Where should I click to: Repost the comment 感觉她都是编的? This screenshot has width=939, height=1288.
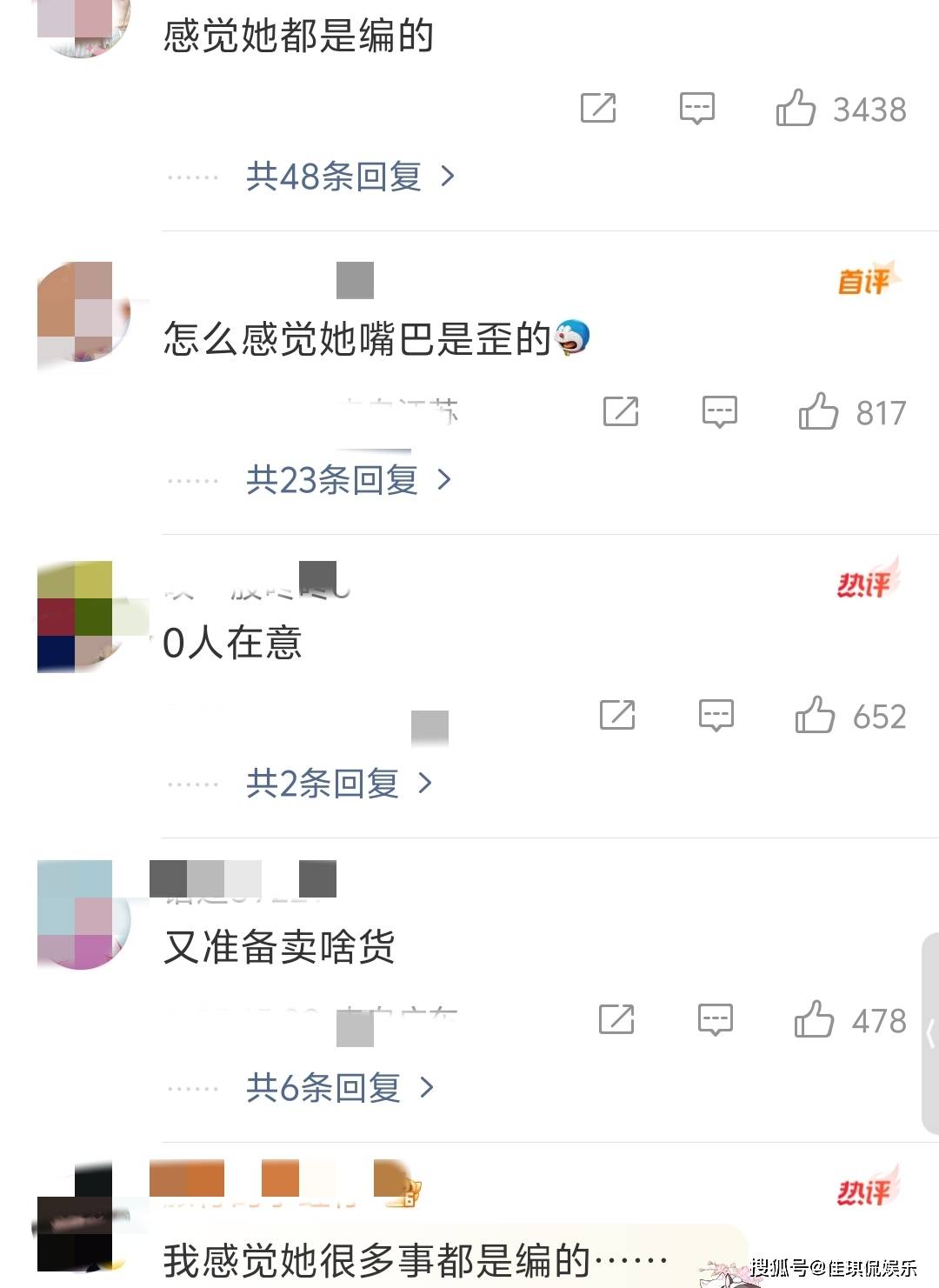point(598,109)
